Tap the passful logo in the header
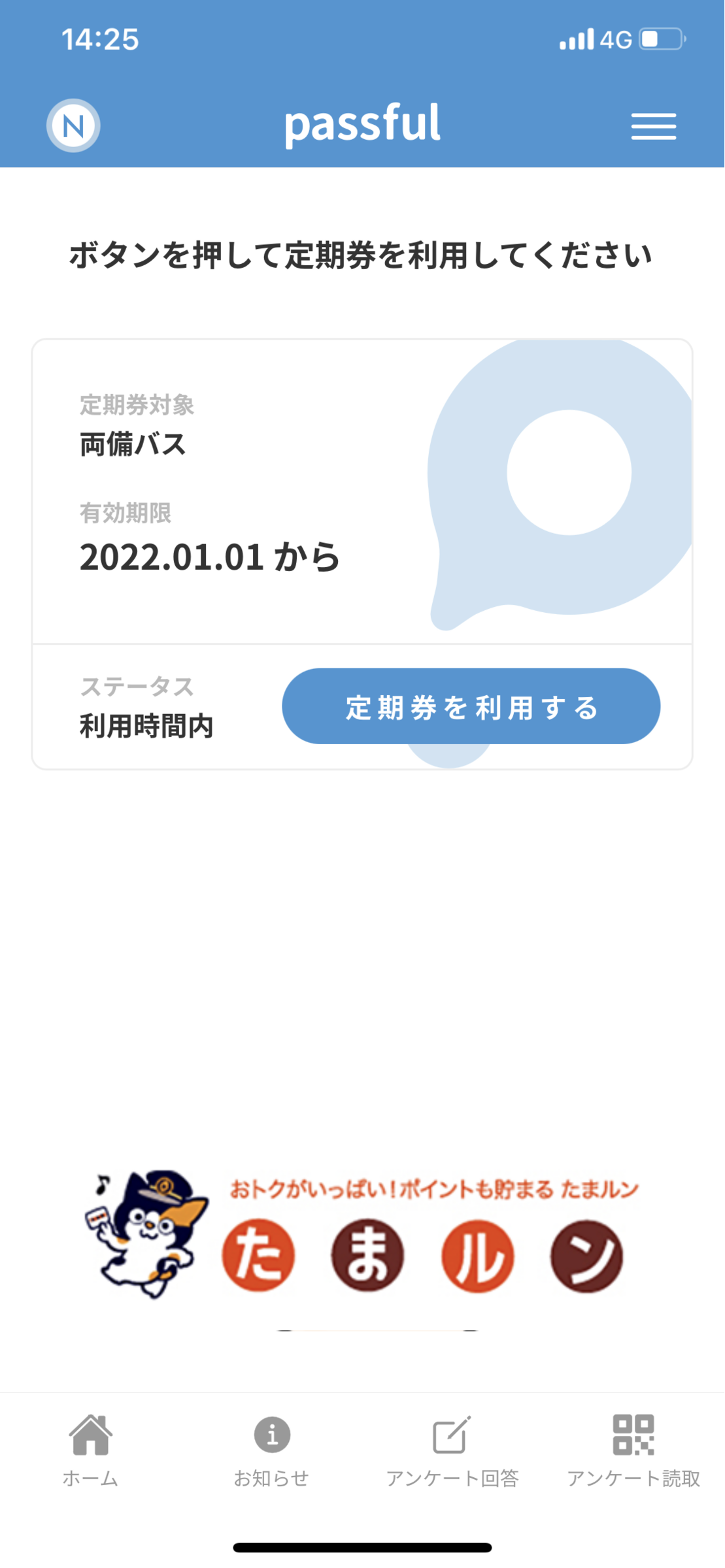This screenshot has width=725, height=1568. click(362, 125)
